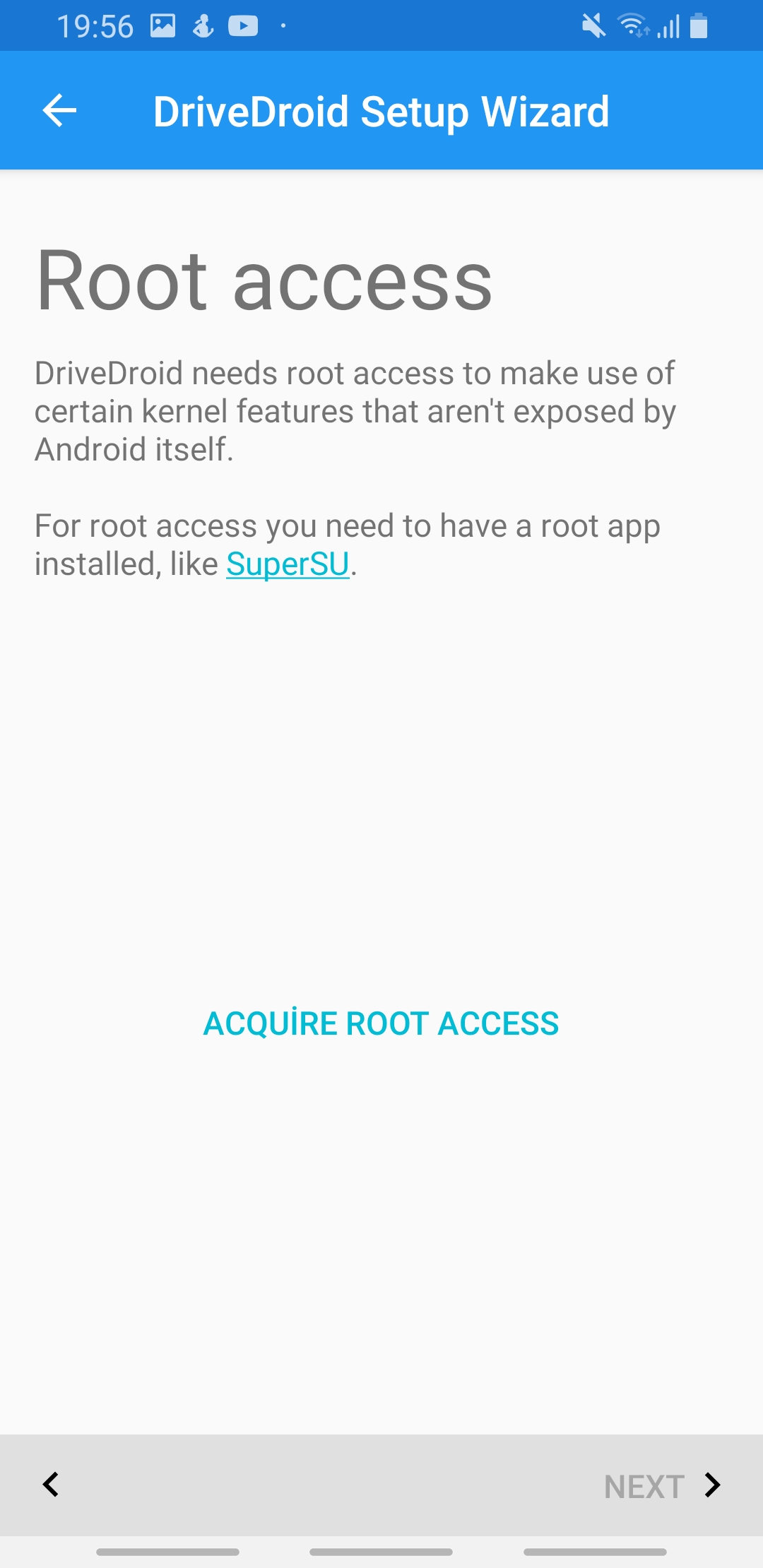Tap Acquire Root Access
The image size is (763, 1568).
pyautogui.click(x=381, y=1023)
